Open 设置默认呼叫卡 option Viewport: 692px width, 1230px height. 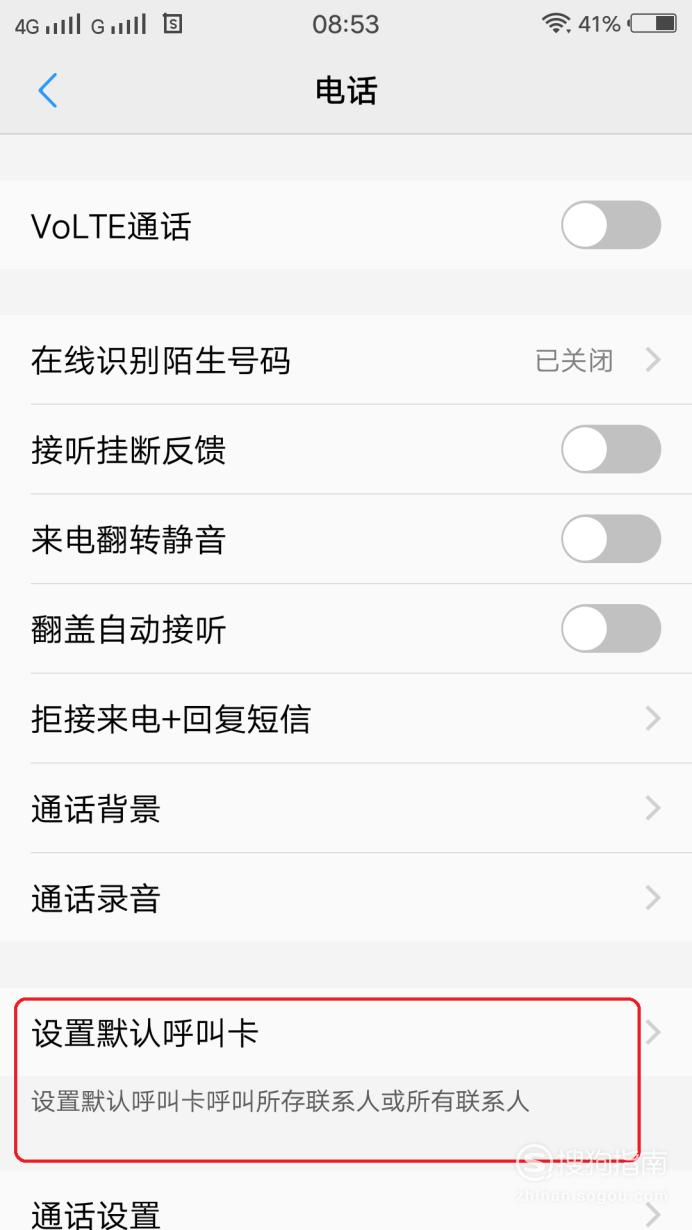coord(346,1033)
